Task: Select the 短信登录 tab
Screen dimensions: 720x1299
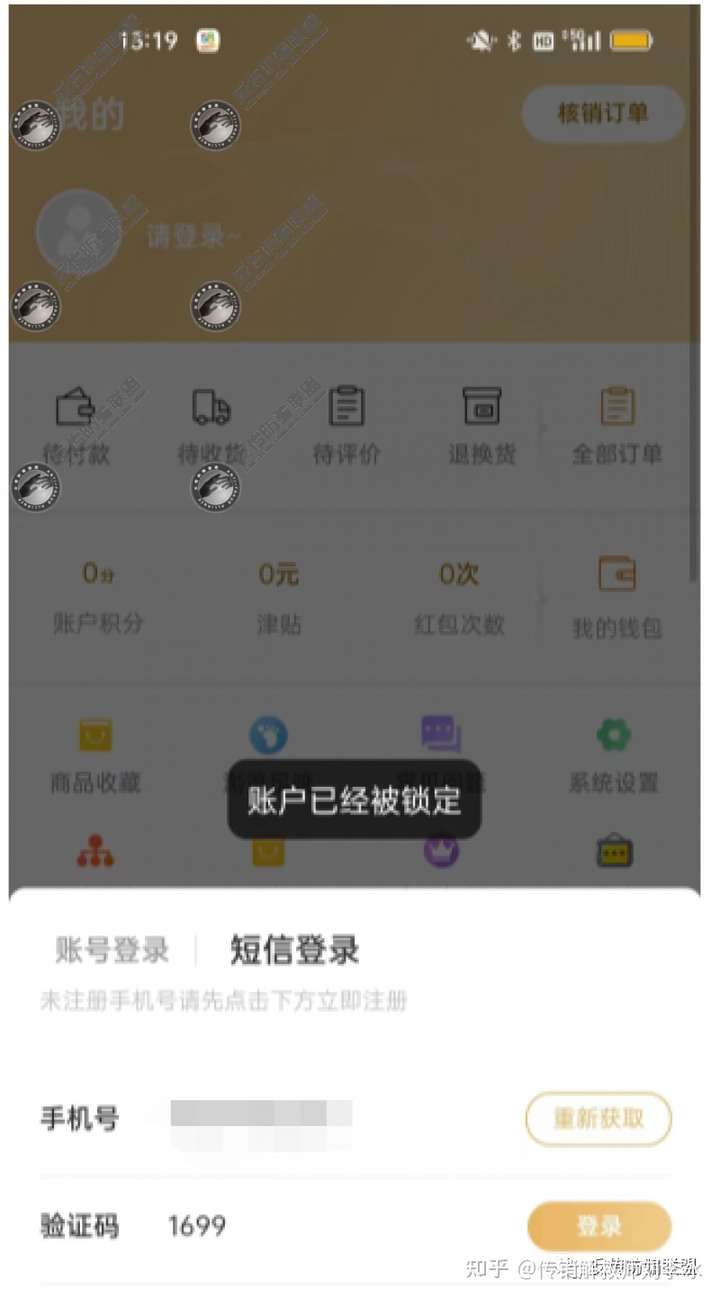Action: coord(294,950)
